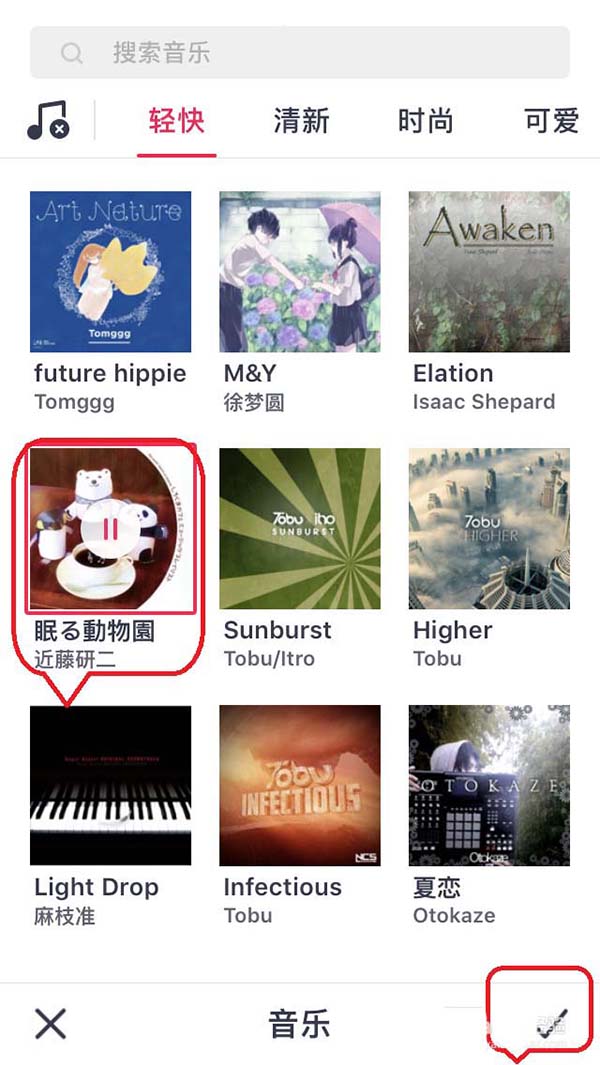Switch to the 轻快 tab

pos(177,121)
